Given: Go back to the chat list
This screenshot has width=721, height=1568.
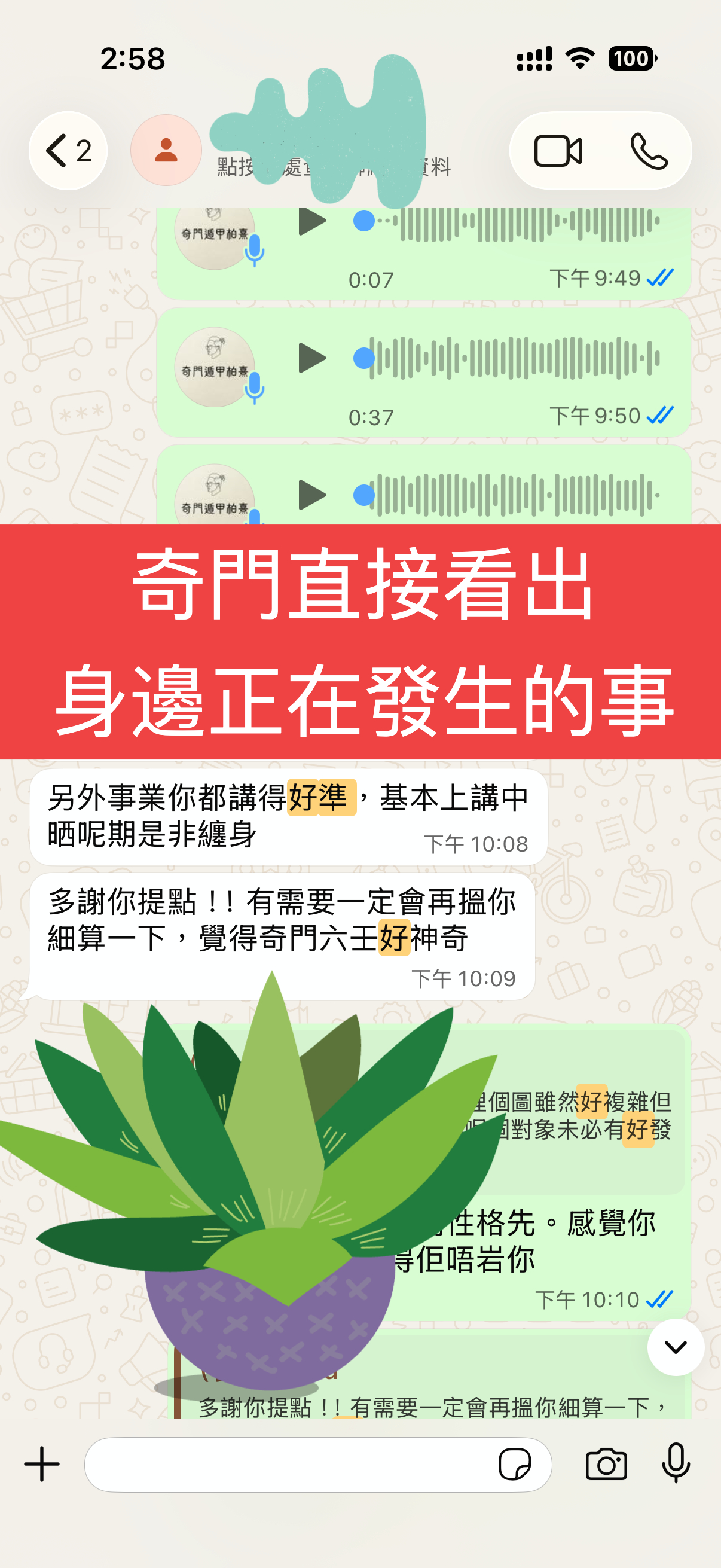Looking at the screenshot, I should (67, 150).
